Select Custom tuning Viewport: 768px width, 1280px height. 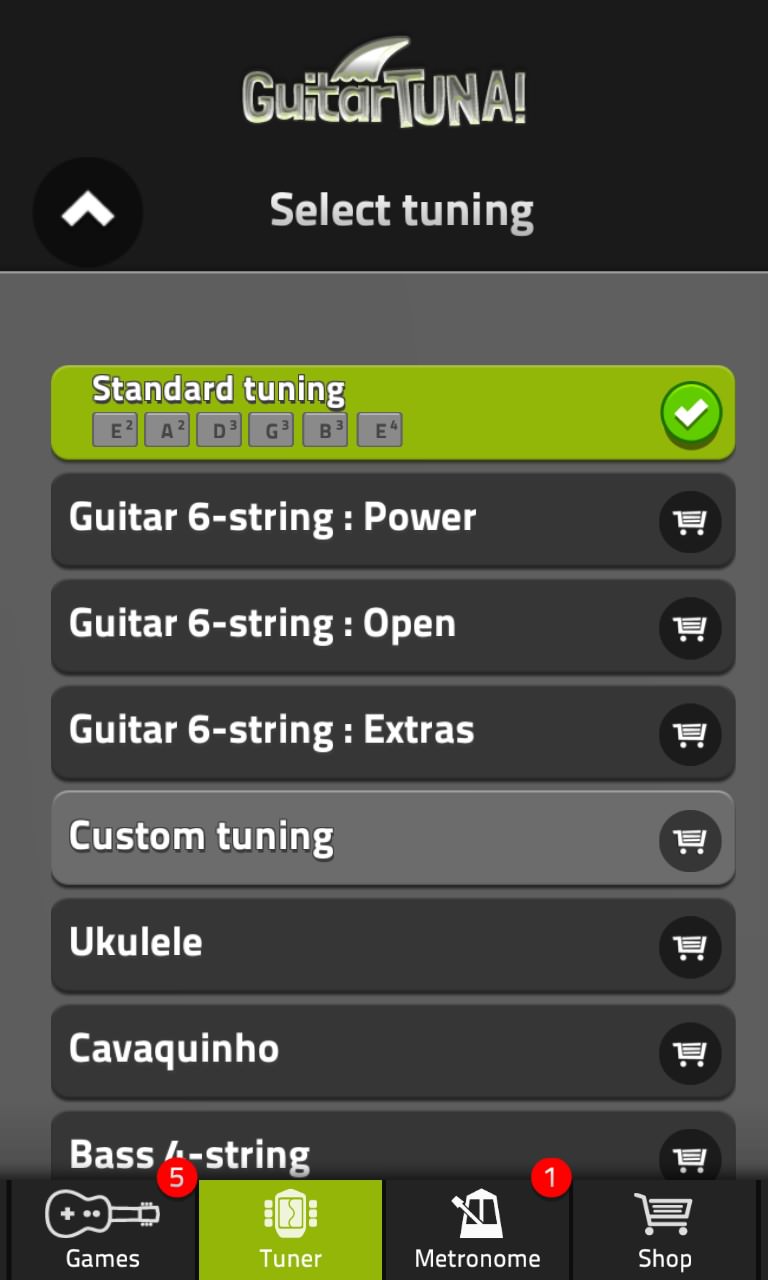[x=393, y=838]
